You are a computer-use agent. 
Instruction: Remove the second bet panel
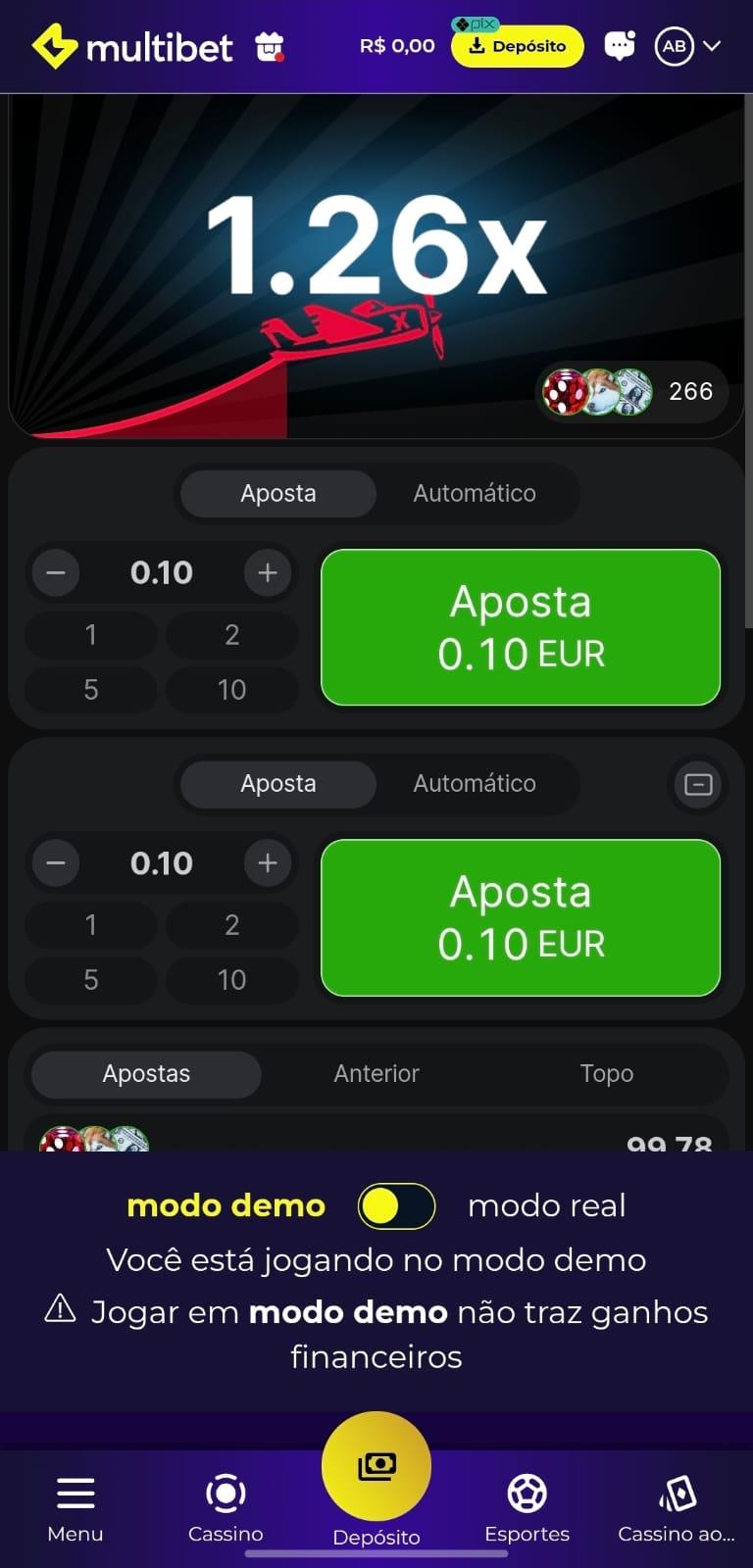pos(697,784)
